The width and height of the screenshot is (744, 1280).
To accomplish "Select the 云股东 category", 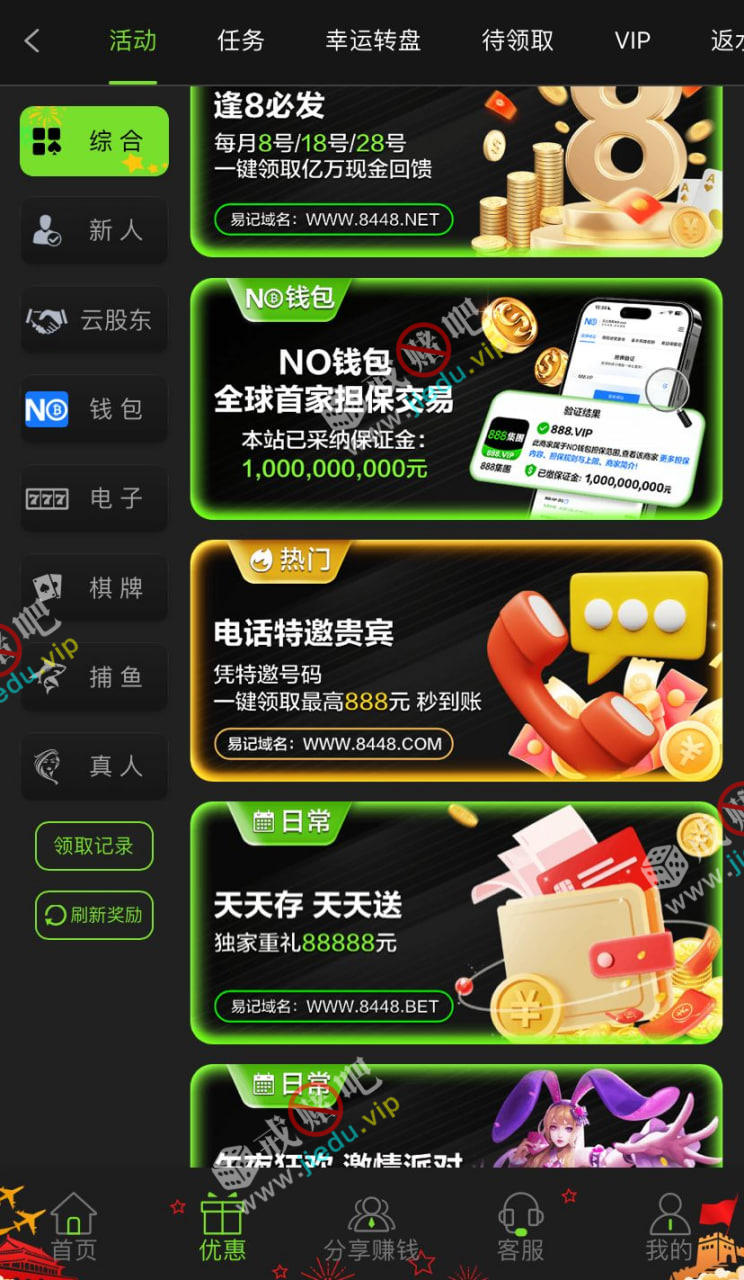I will pos(94,320).
